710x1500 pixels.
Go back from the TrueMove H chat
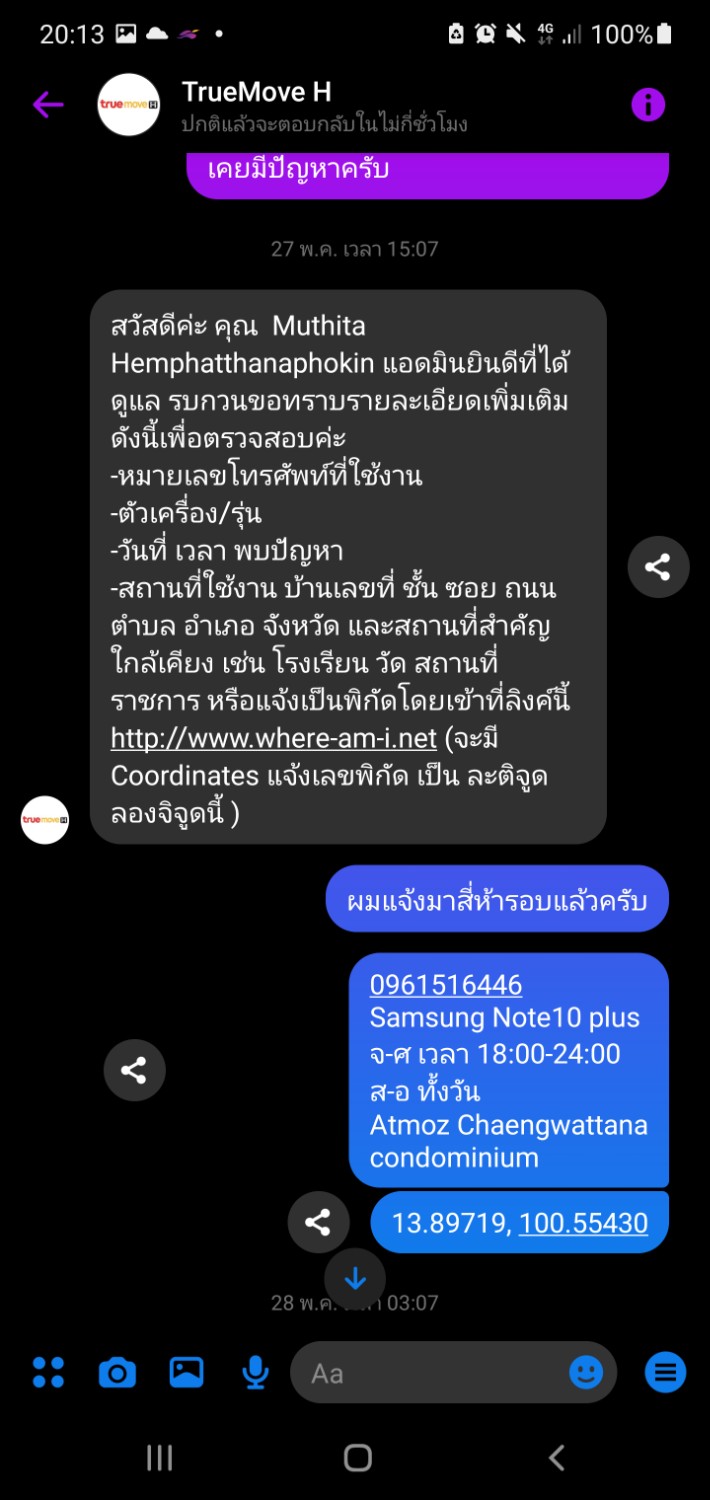tap(47, 104)
